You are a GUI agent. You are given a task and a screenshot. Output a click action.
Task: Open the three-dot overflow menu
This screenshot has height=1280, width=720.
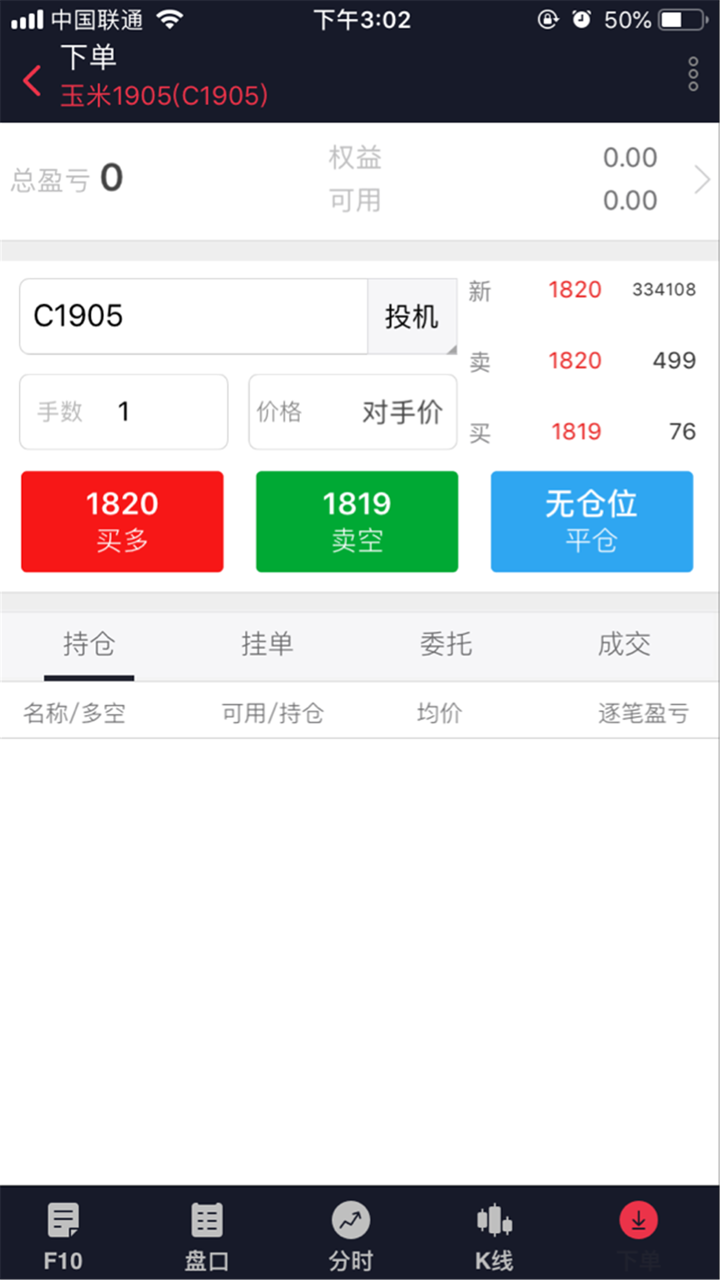click(x=693, y=75)
